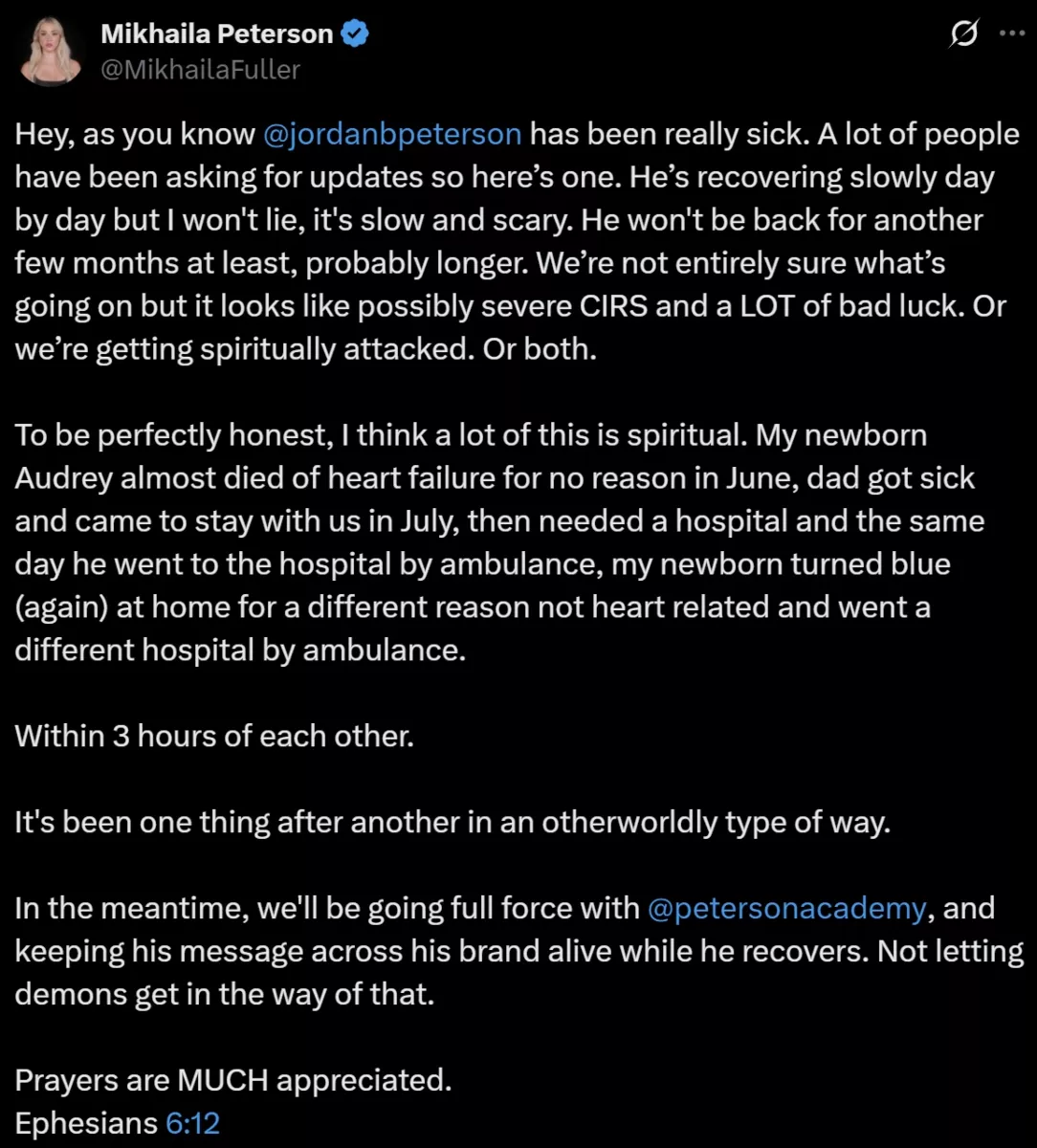Visit the @petersonacademy mention
The height and width of the screenshot is (1148, 1037).
[787, 908]
